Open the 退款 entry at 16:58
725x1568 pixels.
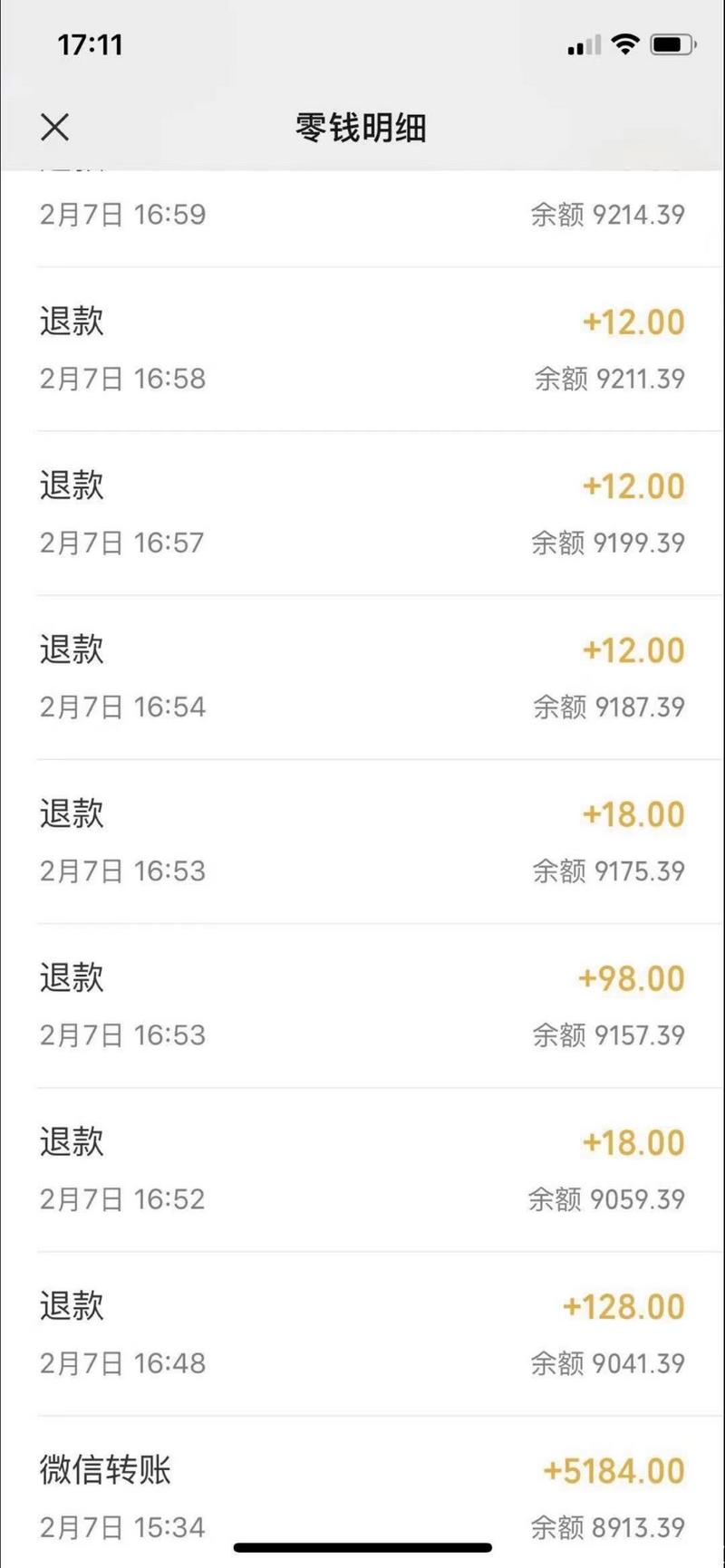(x=362, y=350)
